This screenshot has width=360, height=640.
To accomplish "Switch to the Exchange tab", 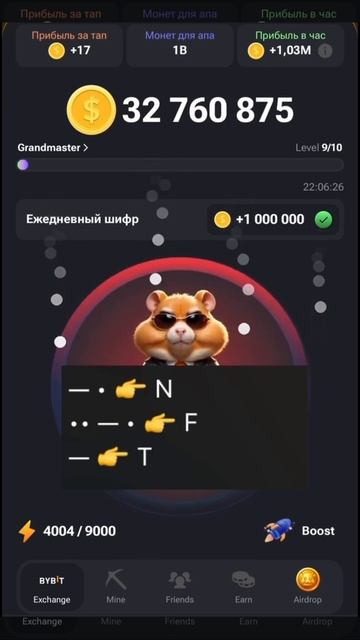I will [x=52, y=587].
